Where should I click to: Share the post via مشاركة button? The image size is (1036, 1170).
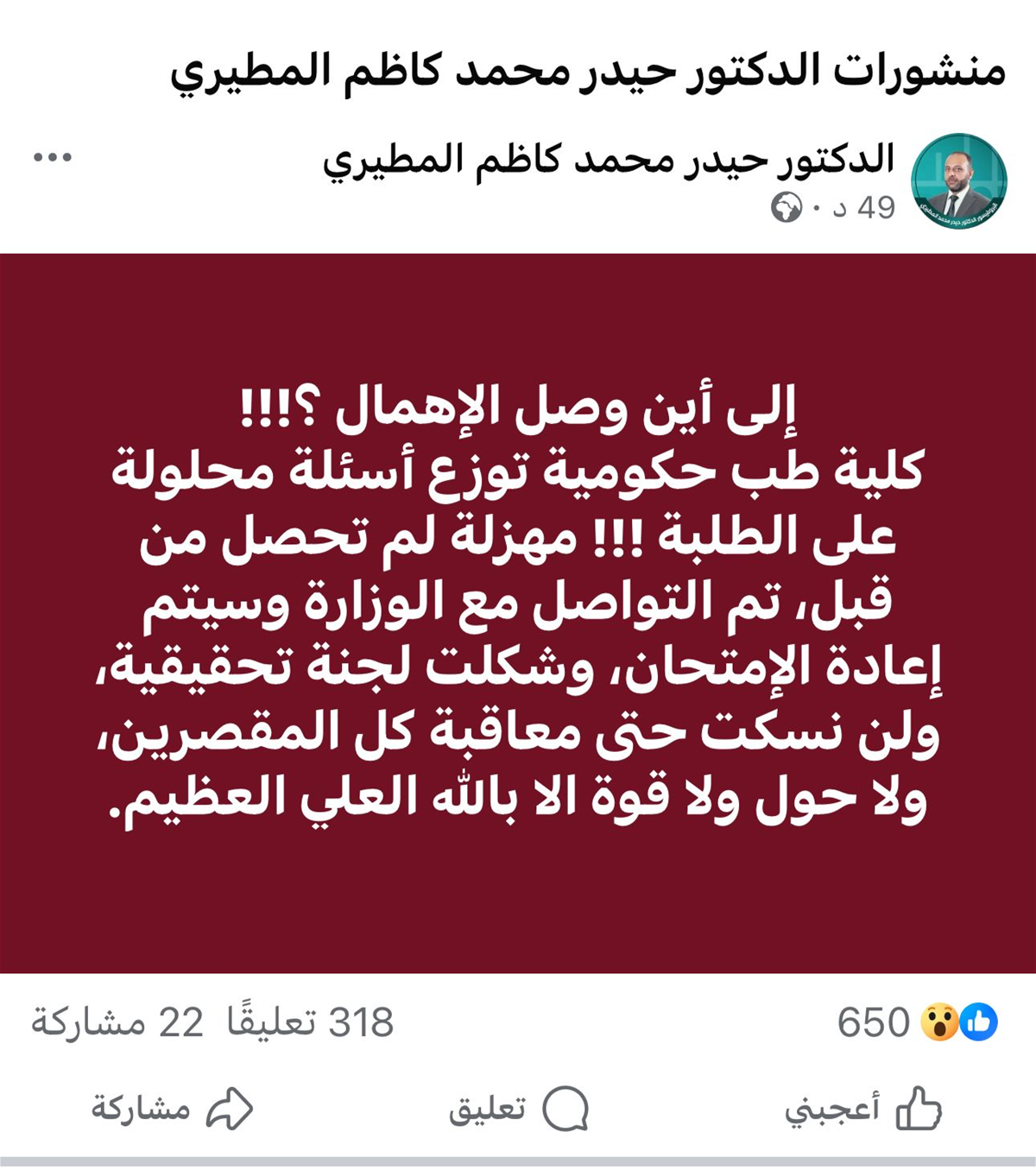pos(173,1109)
